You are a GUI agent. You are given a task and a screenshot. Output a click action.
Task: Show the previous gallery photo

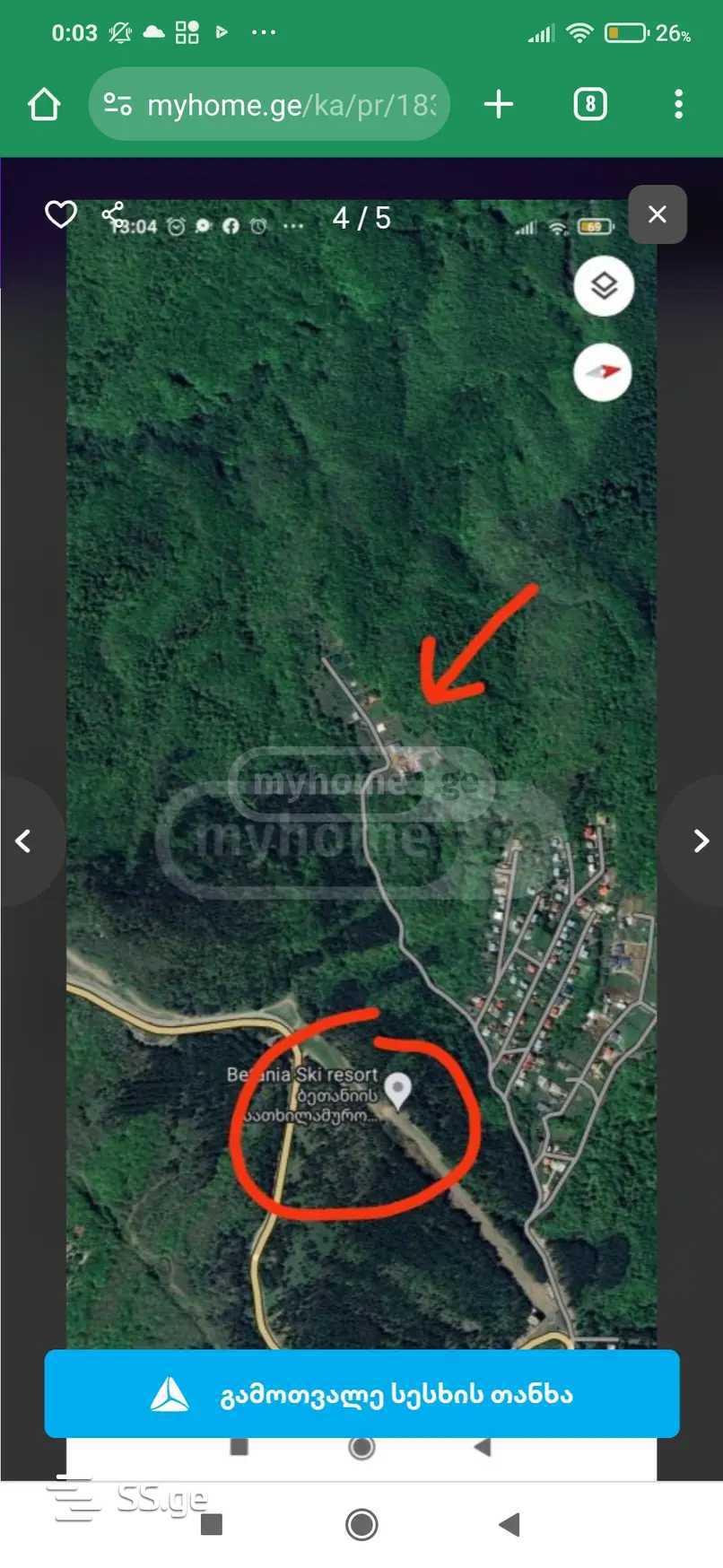(24, 841)
